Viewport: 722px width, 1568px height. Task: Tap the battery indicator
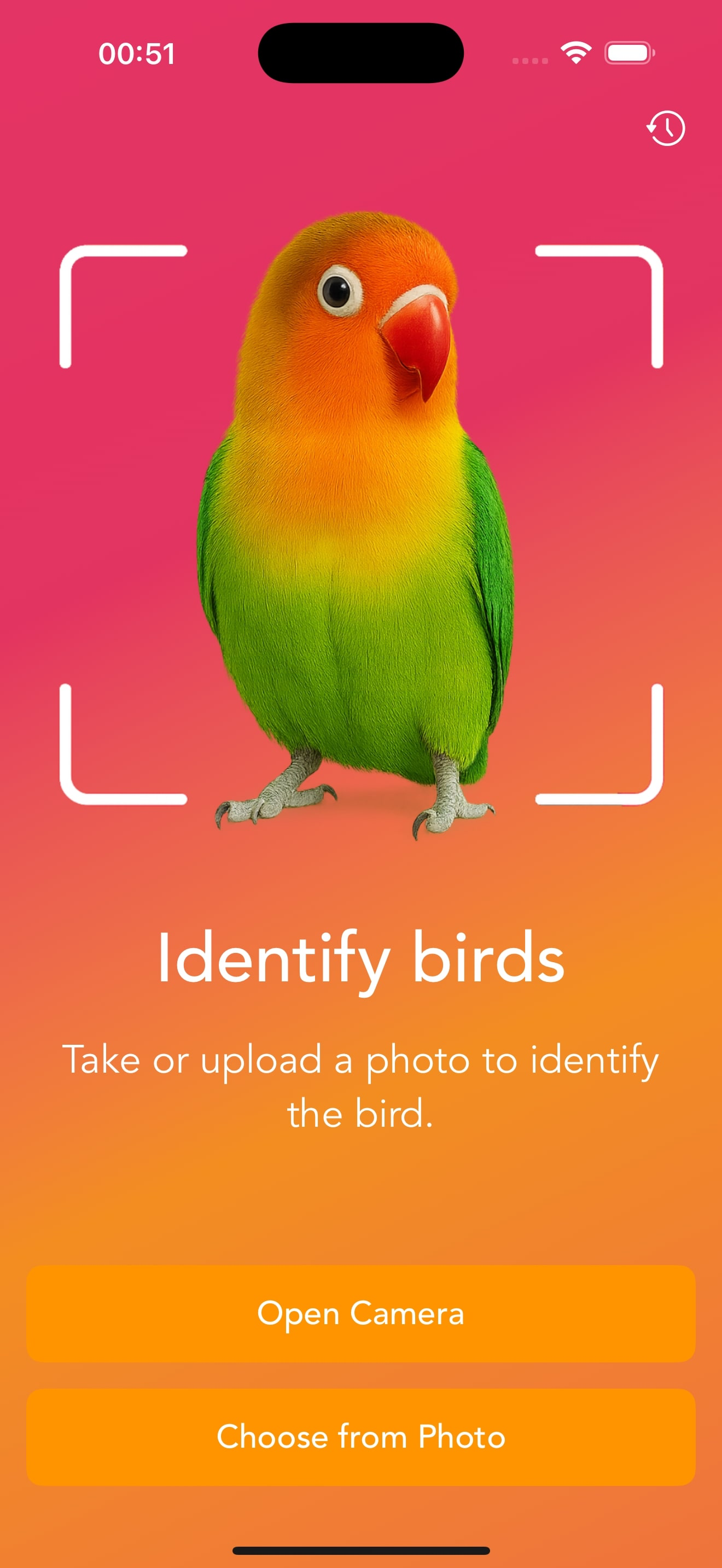pos(627,54)
